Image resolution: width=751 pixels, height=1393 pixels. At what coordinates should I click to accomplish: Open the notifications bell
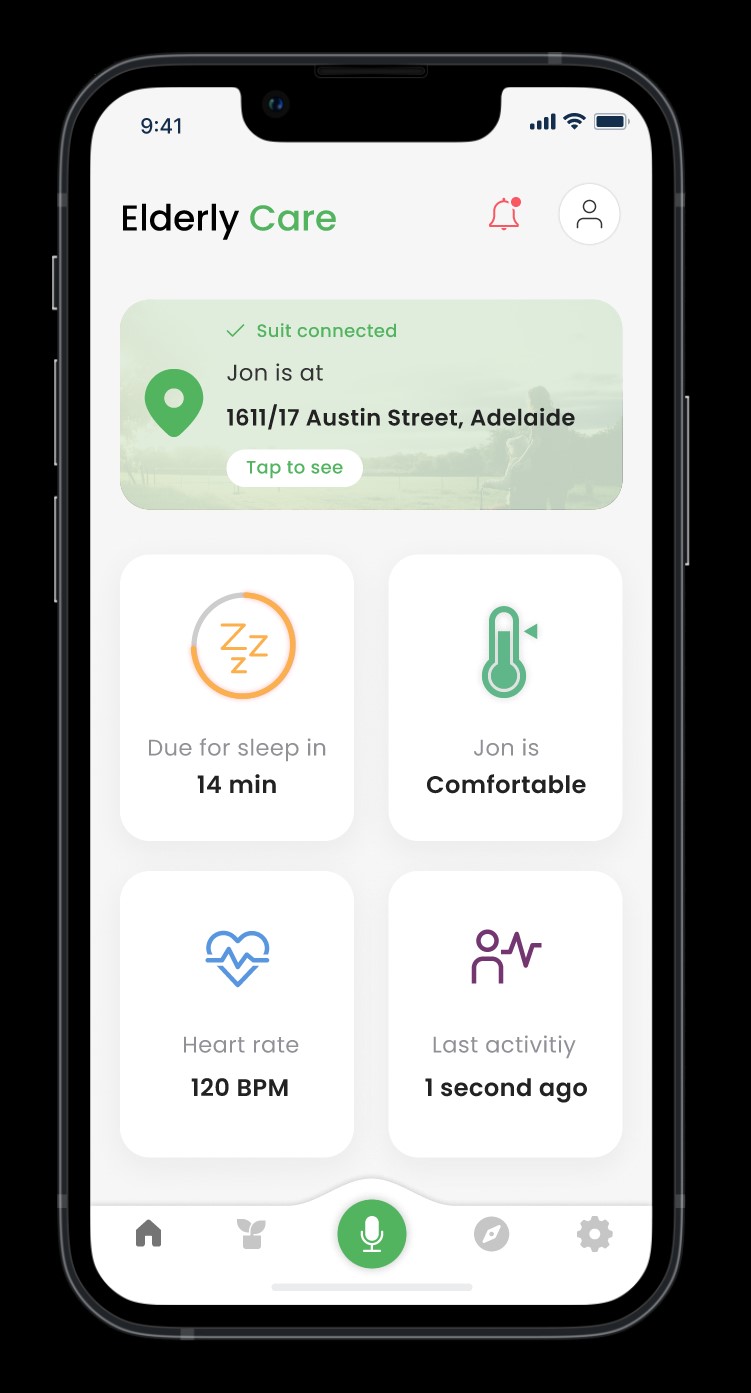tap(504, 214)
